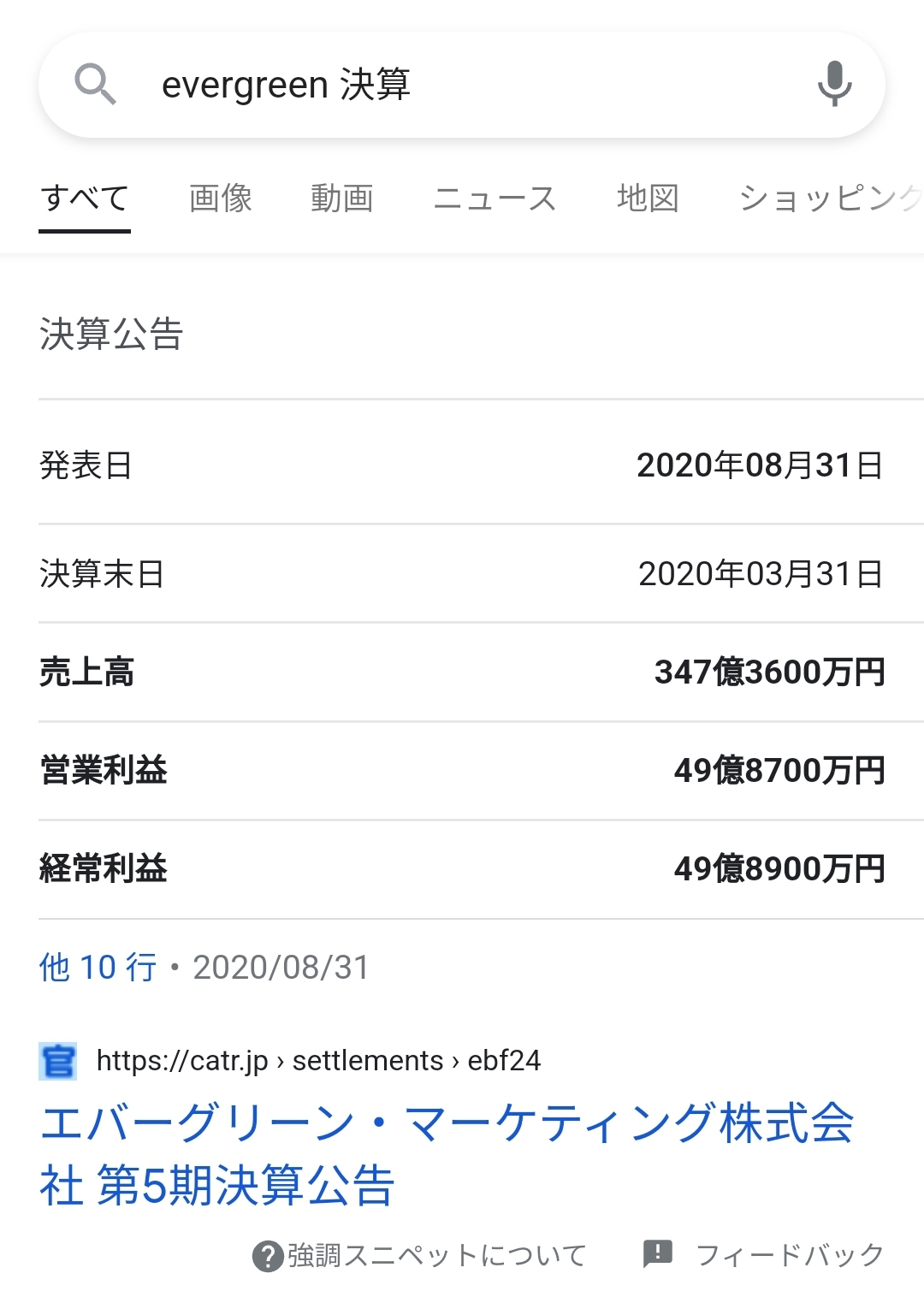Screen dimensions: 924x1309
Task: Select the すべて tab
Action: [x=84, y=198]
